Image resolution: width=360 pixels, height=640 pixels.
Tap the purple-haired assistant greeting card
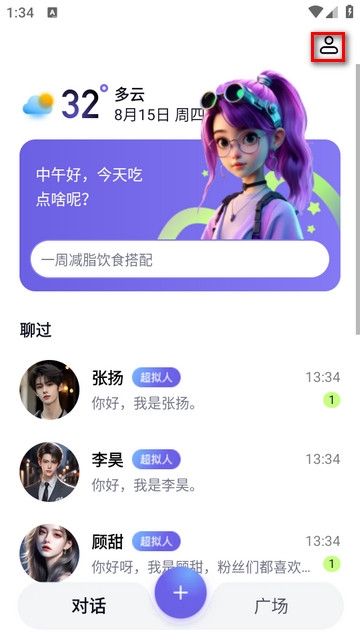[180, 215]
